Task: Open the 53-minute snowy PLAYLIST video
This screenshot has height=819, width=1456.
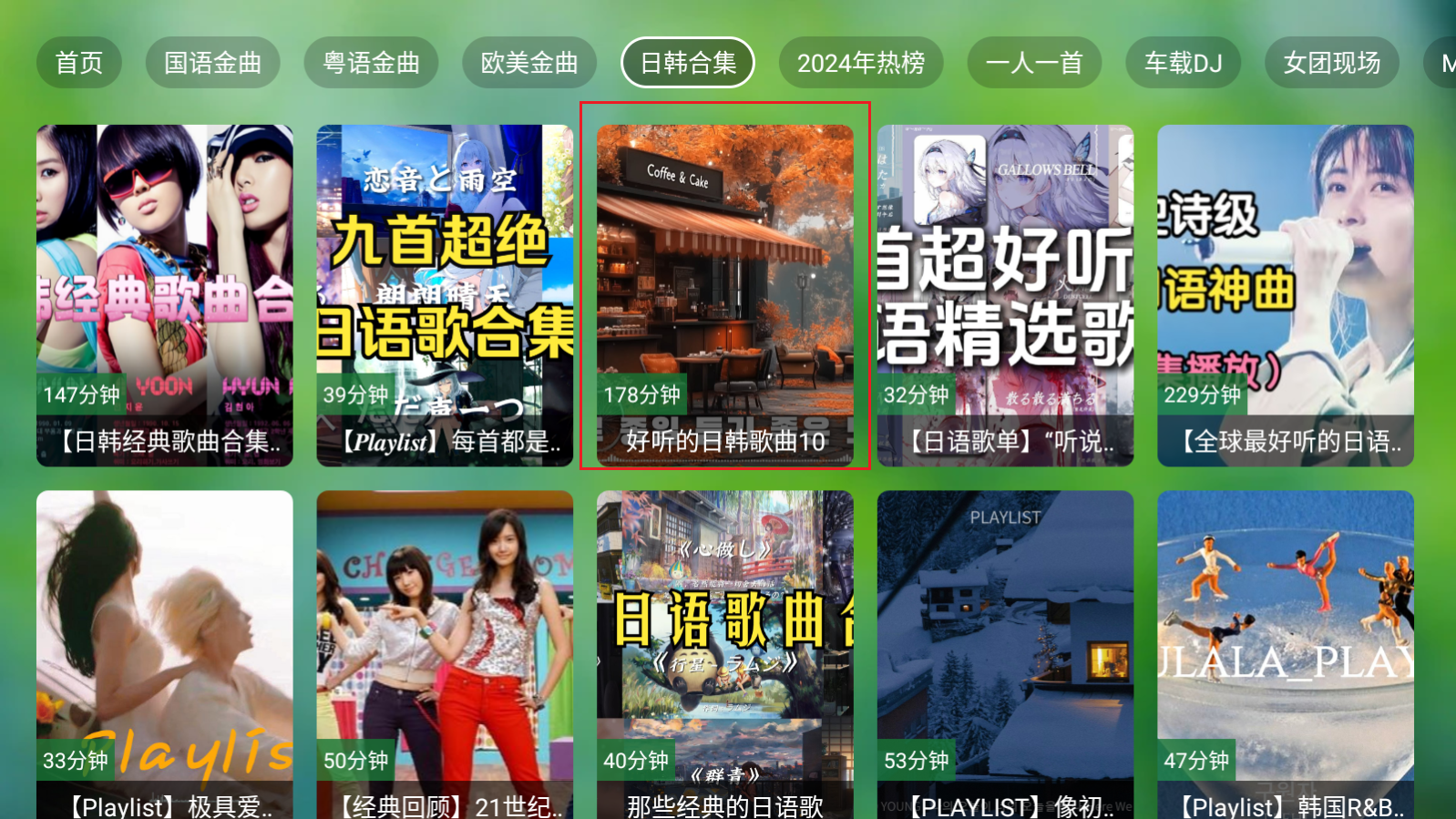Action: pos(1005,654)
